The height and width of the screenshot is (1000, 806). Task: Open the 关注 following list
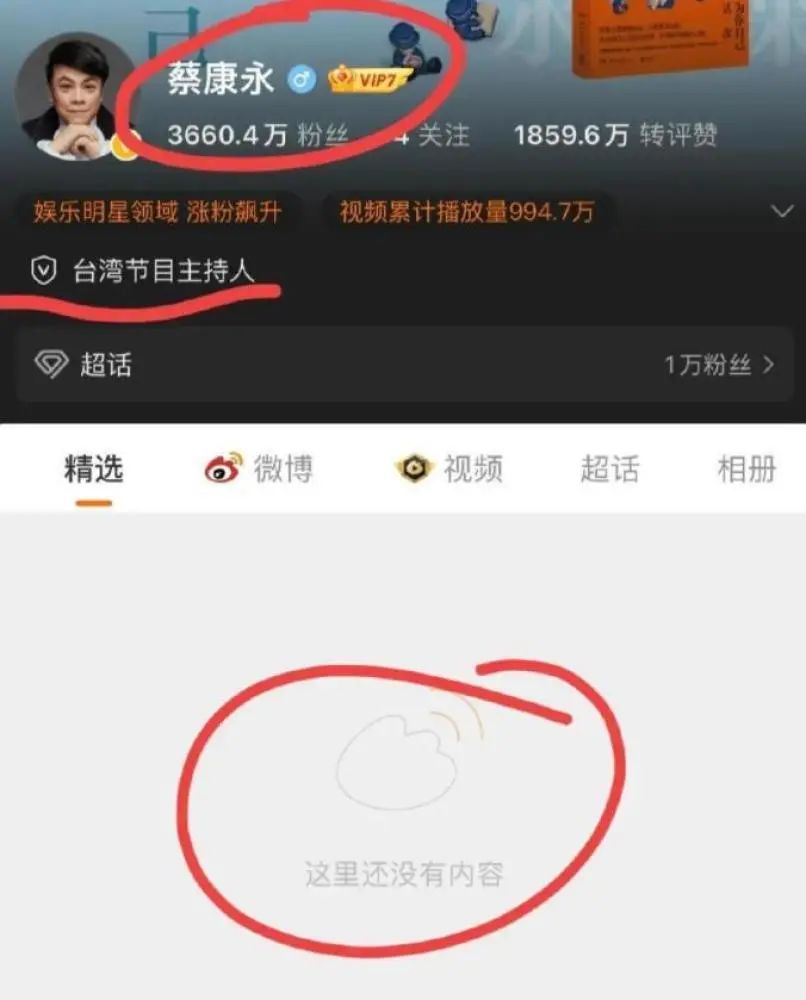(435, 135)
